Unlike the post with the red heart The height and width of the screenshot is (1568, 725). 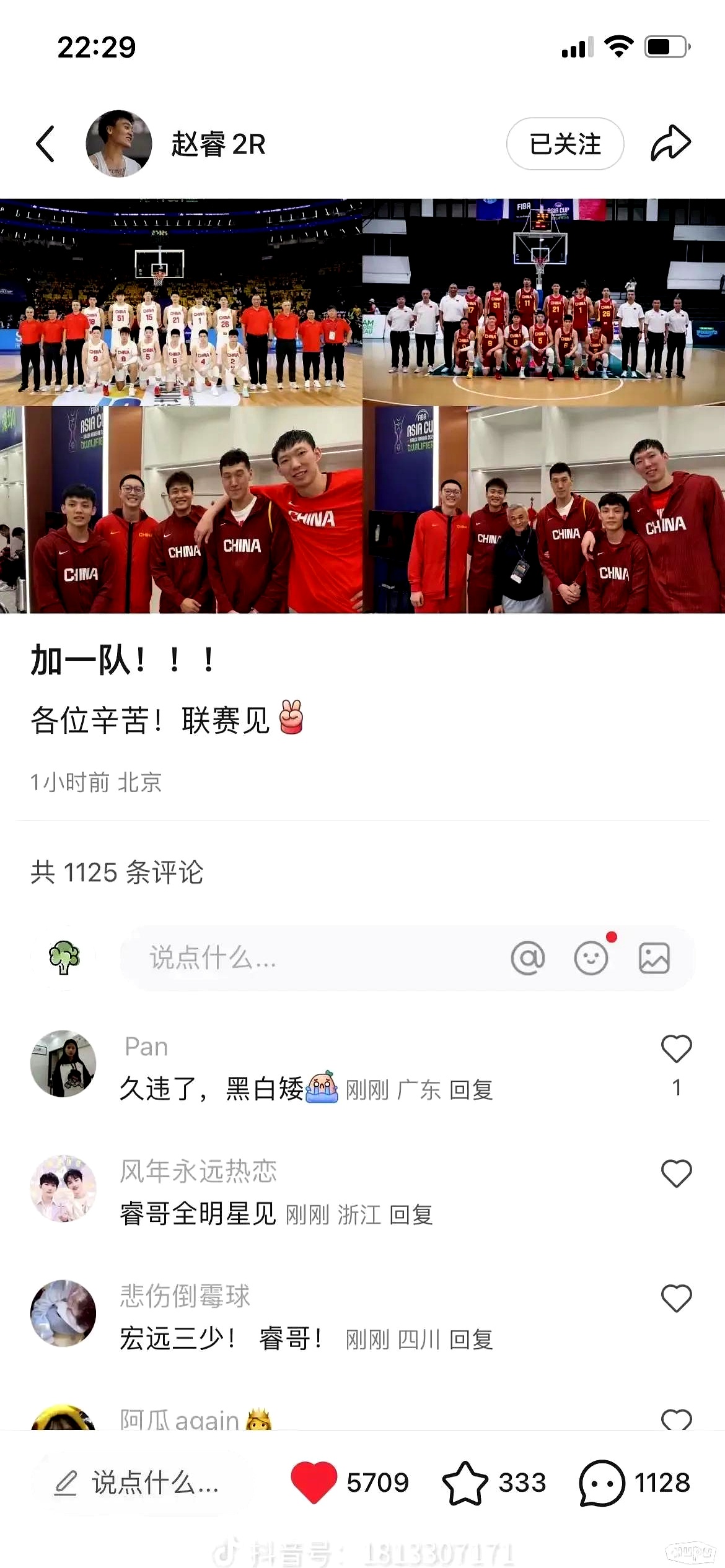314,1483
